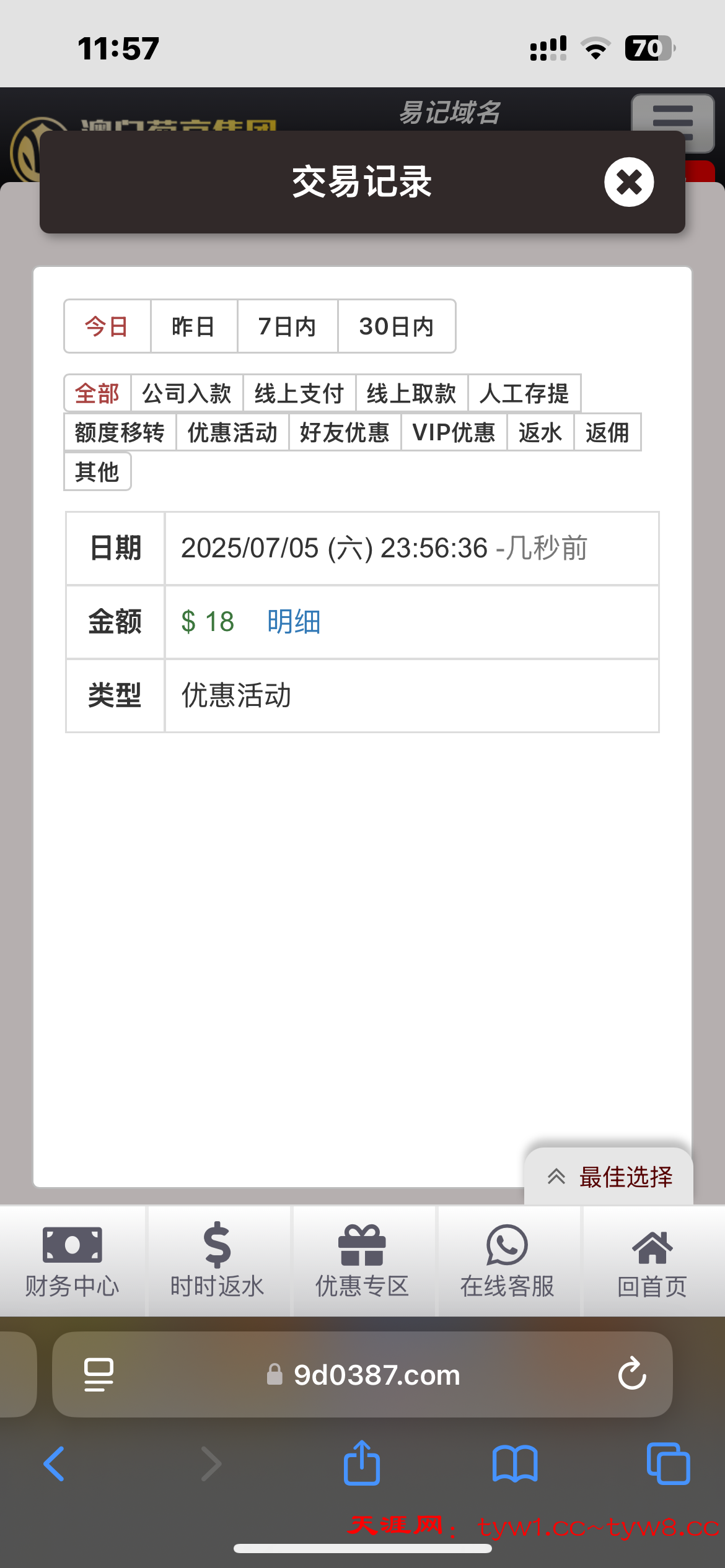
Task: Select the 30日内 date range
Action: click(396, 326)
